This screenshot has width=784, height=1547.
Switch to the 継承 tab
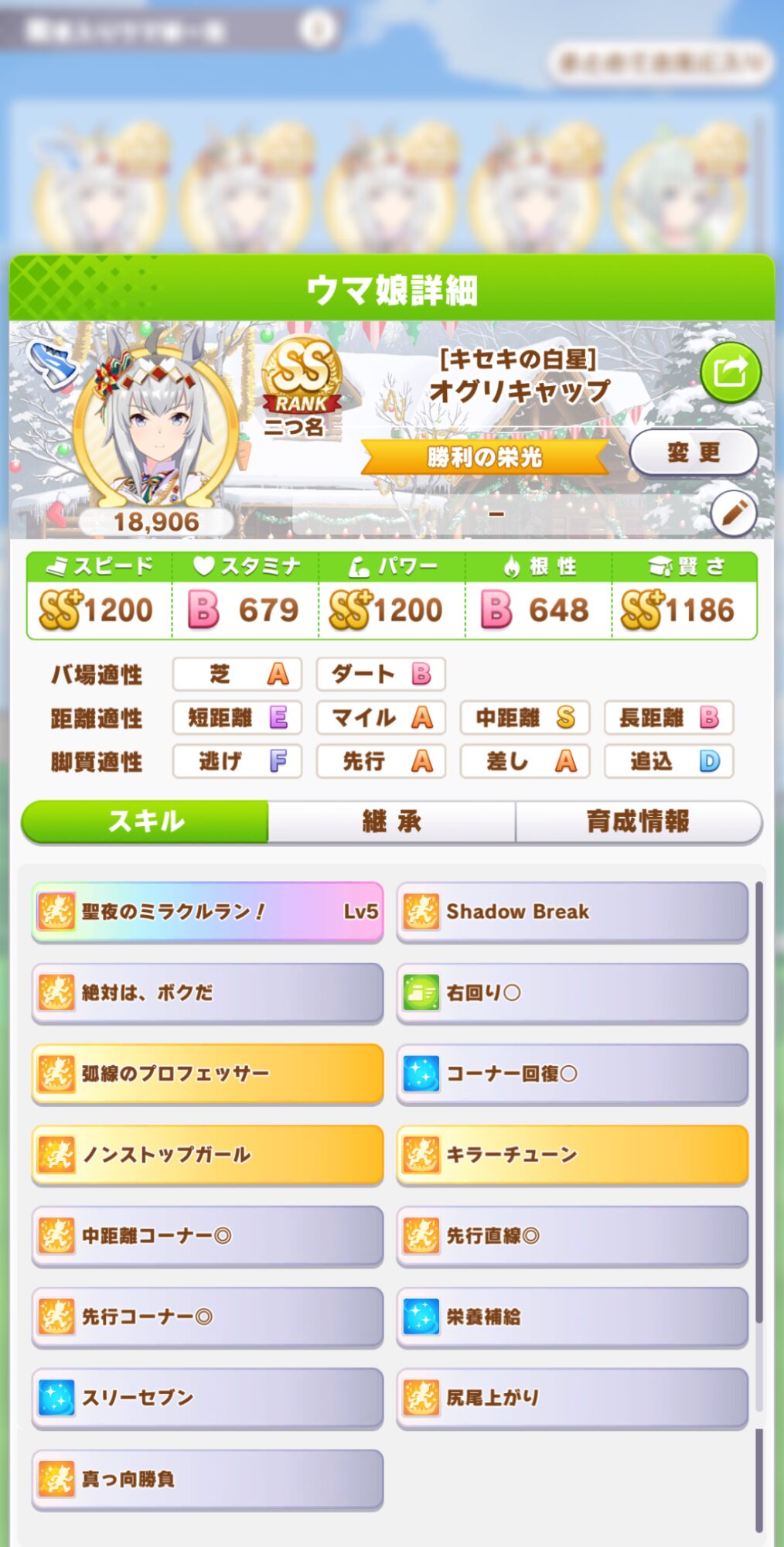click(392, 821)
